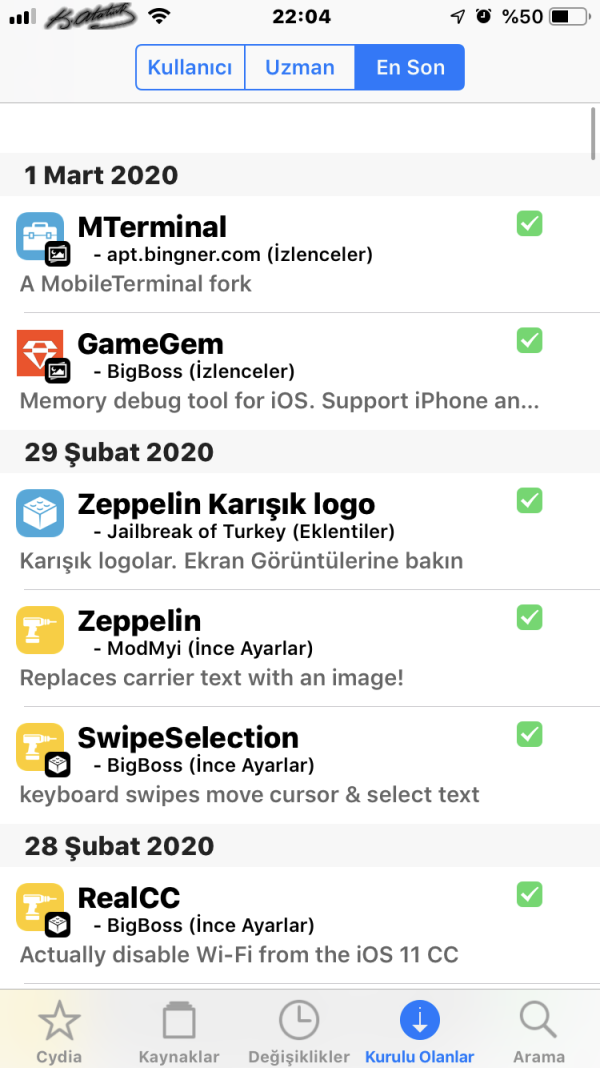This screenshot has height=1068, width=600.
Task: Open Zeppelin Karışık logo package
Action: 280,530
